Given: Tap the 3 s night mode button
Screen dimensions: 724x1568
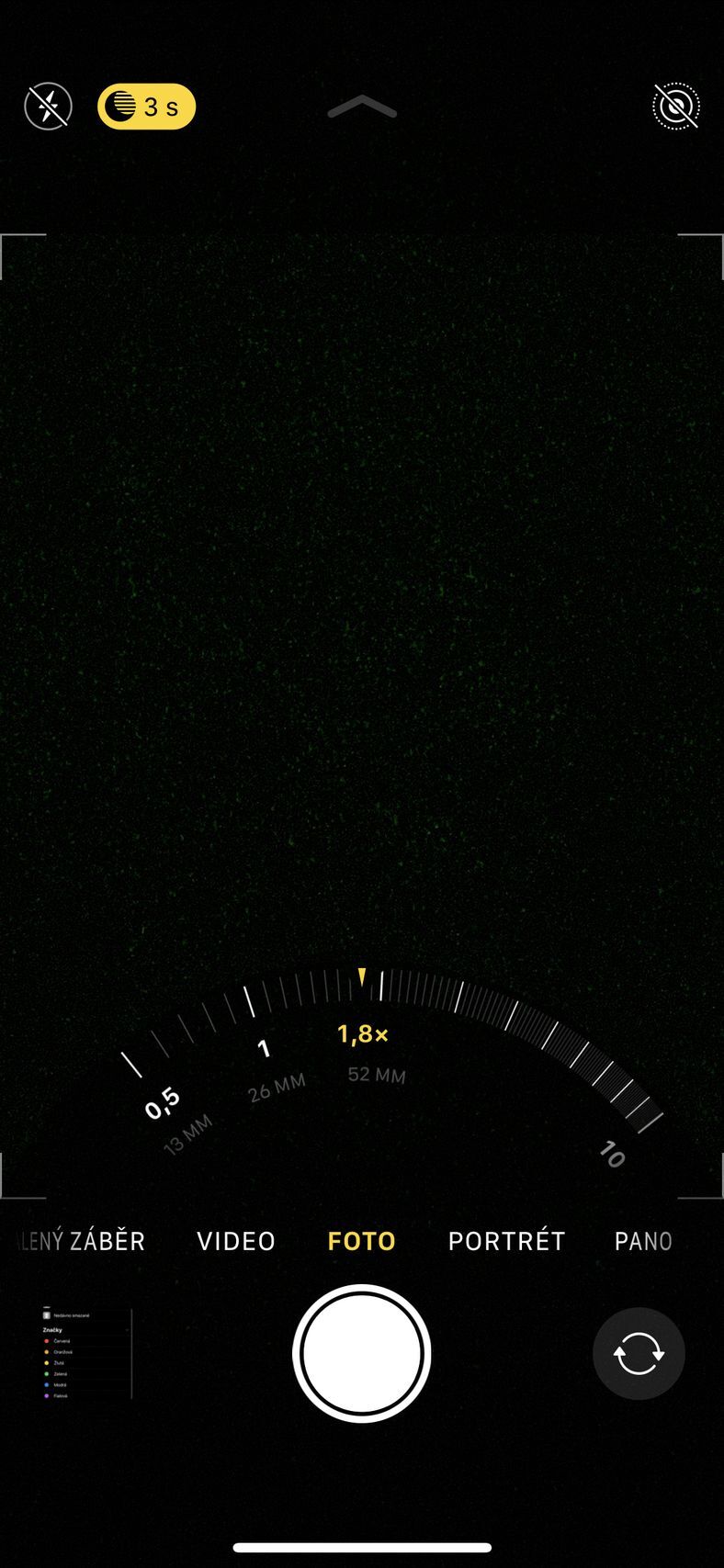Looking at the screenshot, I should pos(147,107).
